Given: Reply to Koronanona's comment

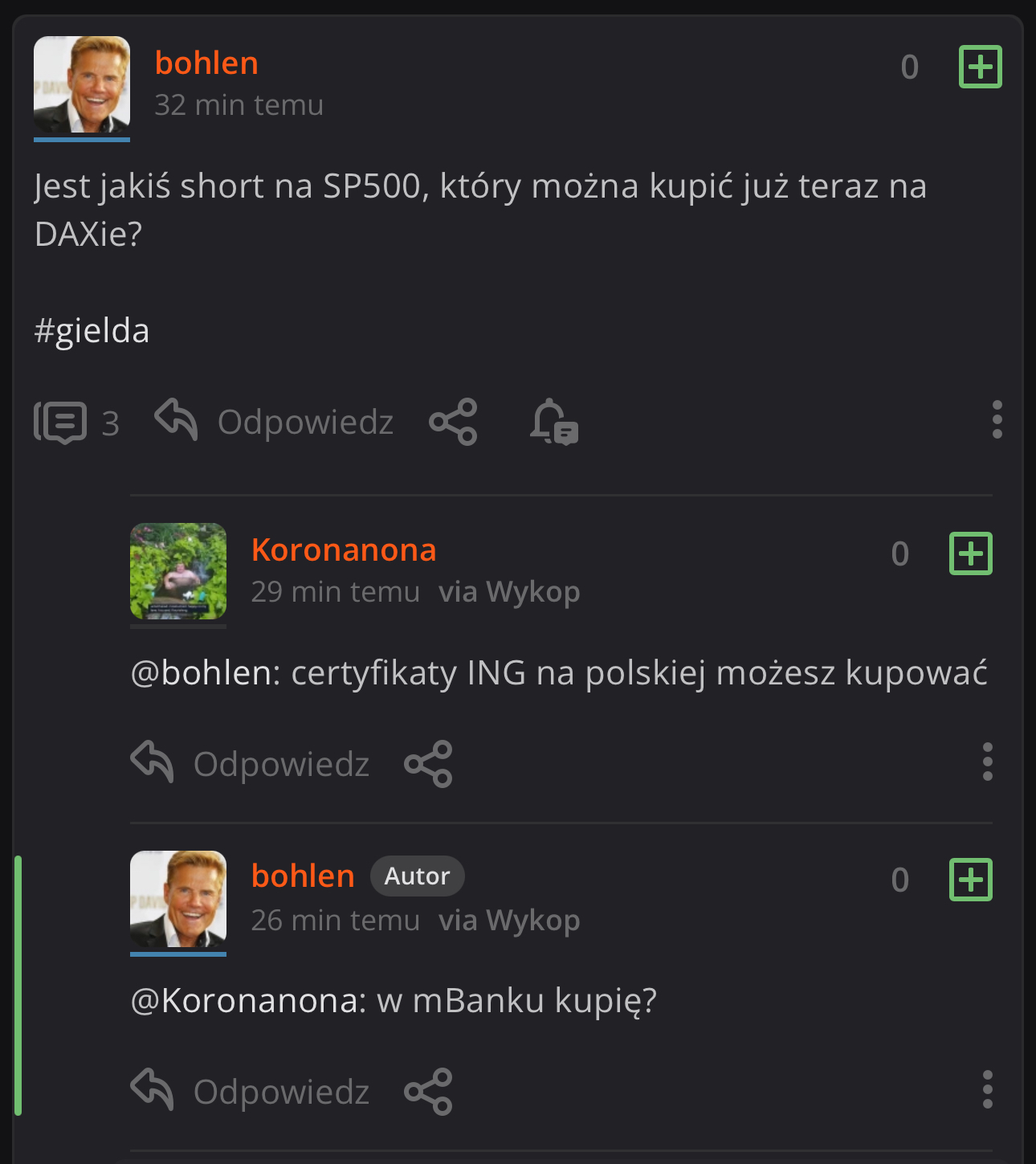Looking at the screenshot, I should coord(250,764).
